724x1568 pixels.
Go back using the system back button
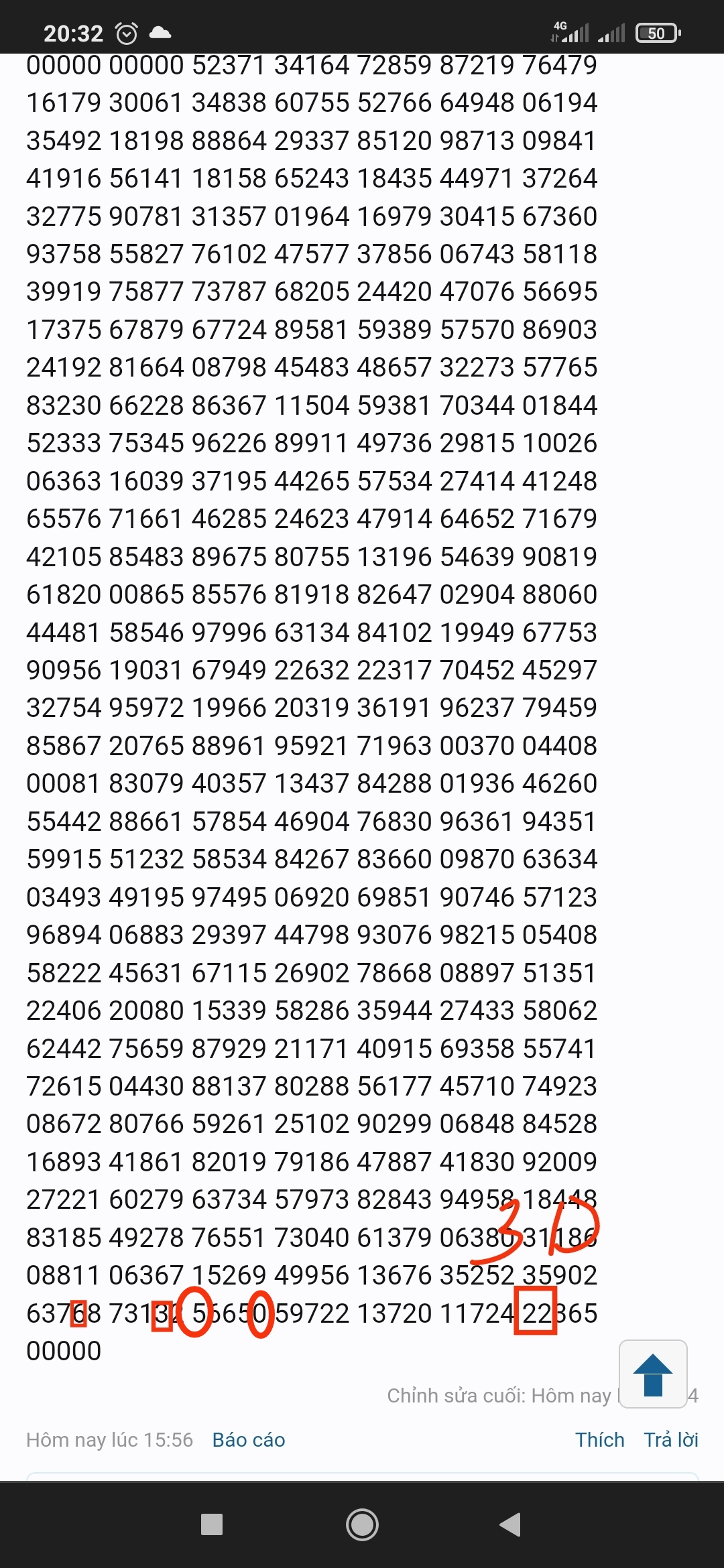(x=511, y=1524)
